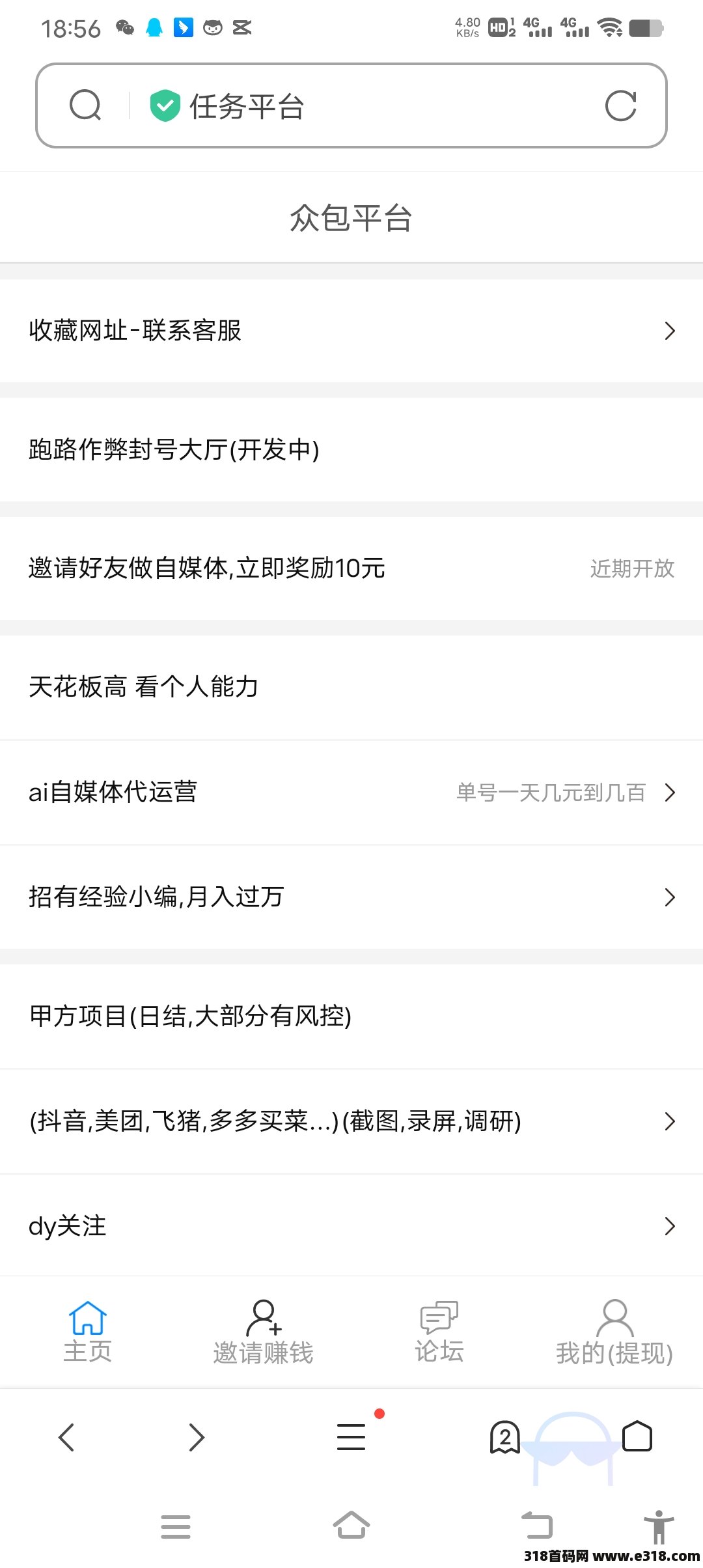This screenshot has width=703, height=1568.
Task: Tap the search icon in address bar
Action: [85, 105]
